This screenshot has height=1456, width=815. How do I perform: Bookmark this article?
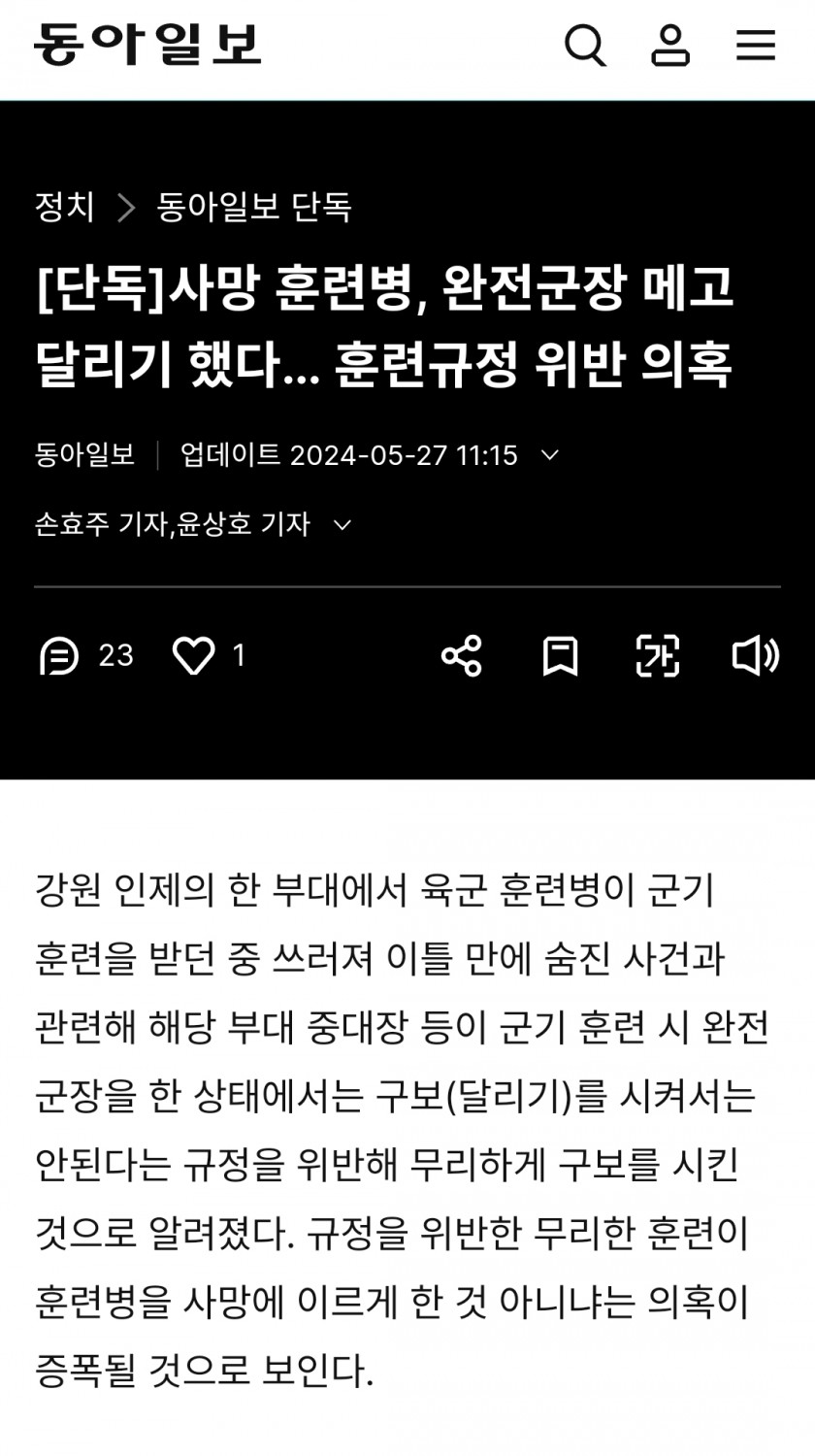click(x=560, y=656)
